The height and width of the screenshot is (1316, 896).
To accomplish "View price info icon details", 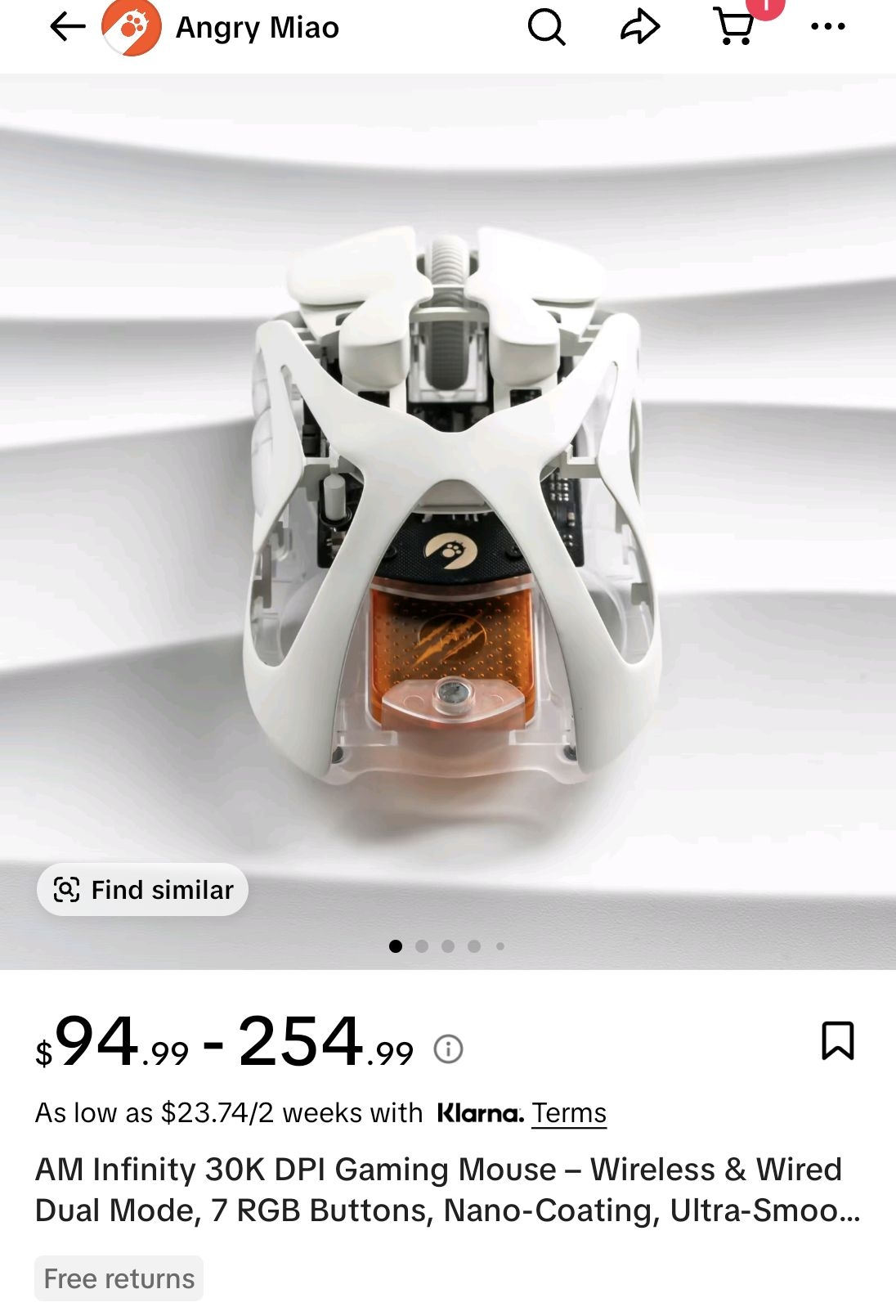I will (x=448, y=1049).
